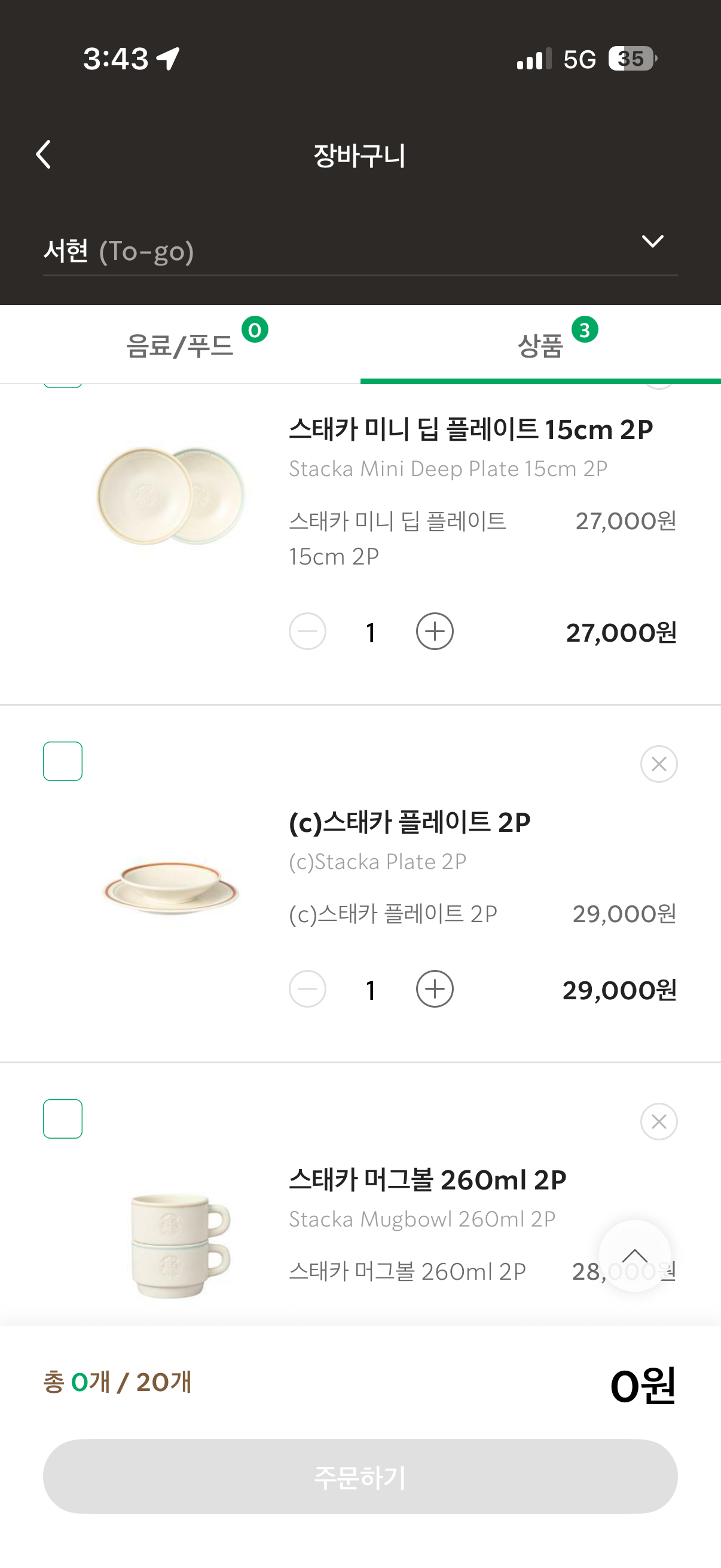This screenshot has width=721, height=1568.
Task: Check the box for (c)스태카 플레이트 2P
Action: (x=63, y=761)
